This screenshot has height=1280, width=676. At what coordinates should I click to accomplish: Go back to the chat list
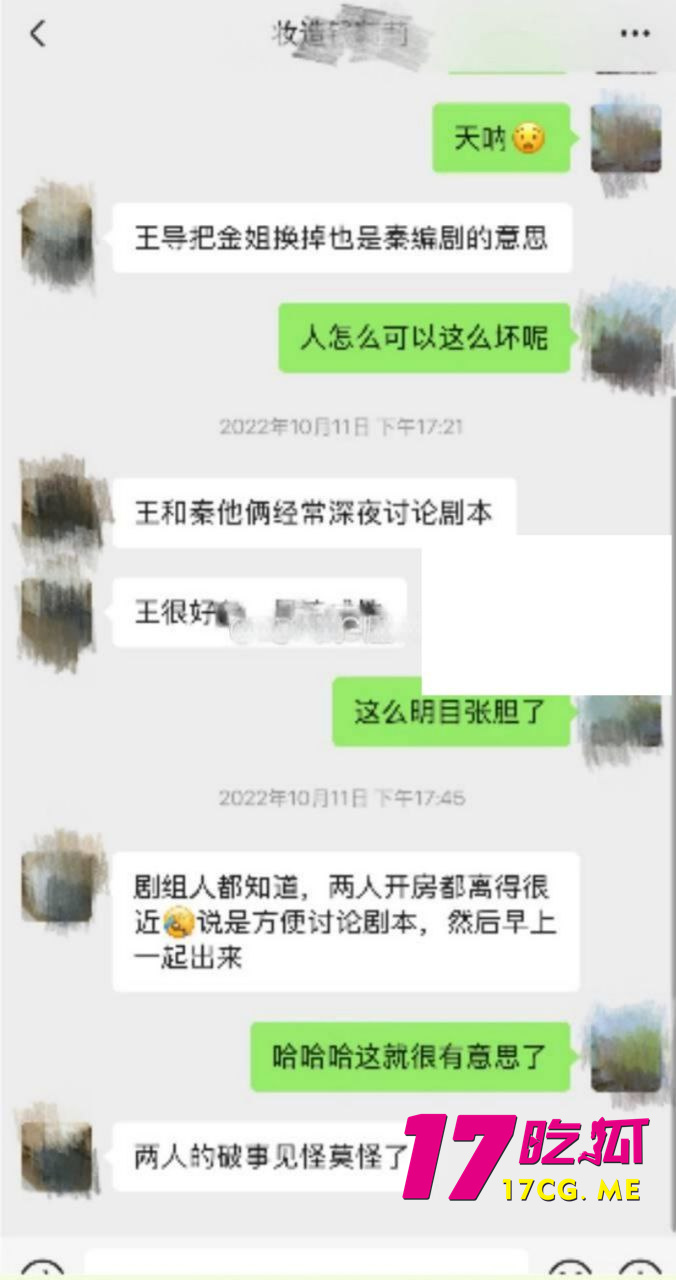point(37,34)
